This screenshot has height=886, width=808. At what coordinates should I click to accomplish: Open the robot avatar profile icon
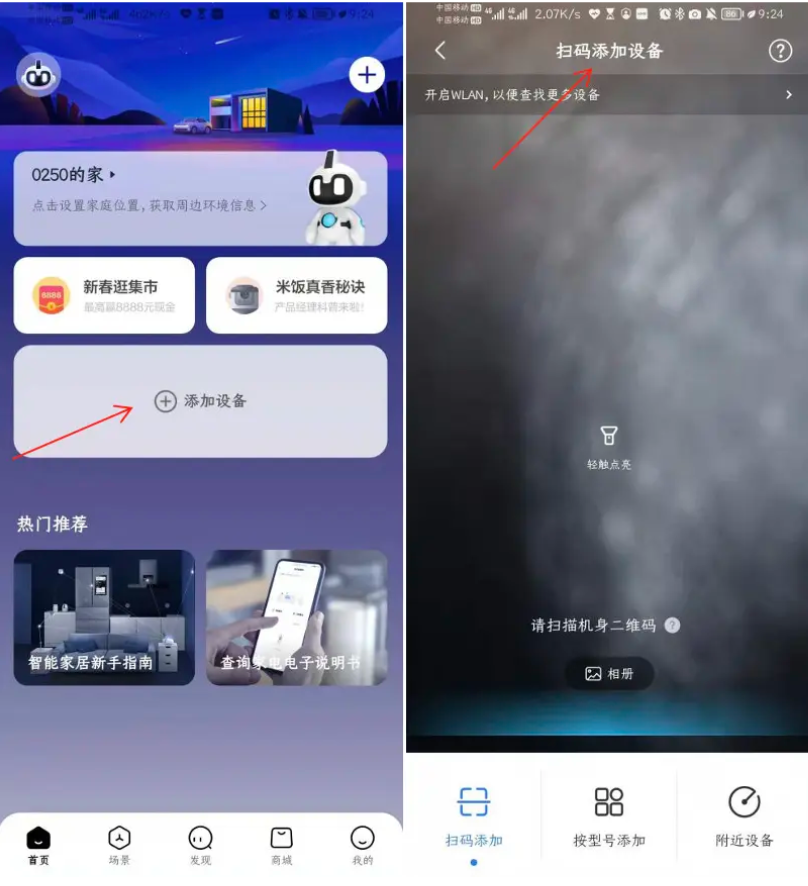39,74
